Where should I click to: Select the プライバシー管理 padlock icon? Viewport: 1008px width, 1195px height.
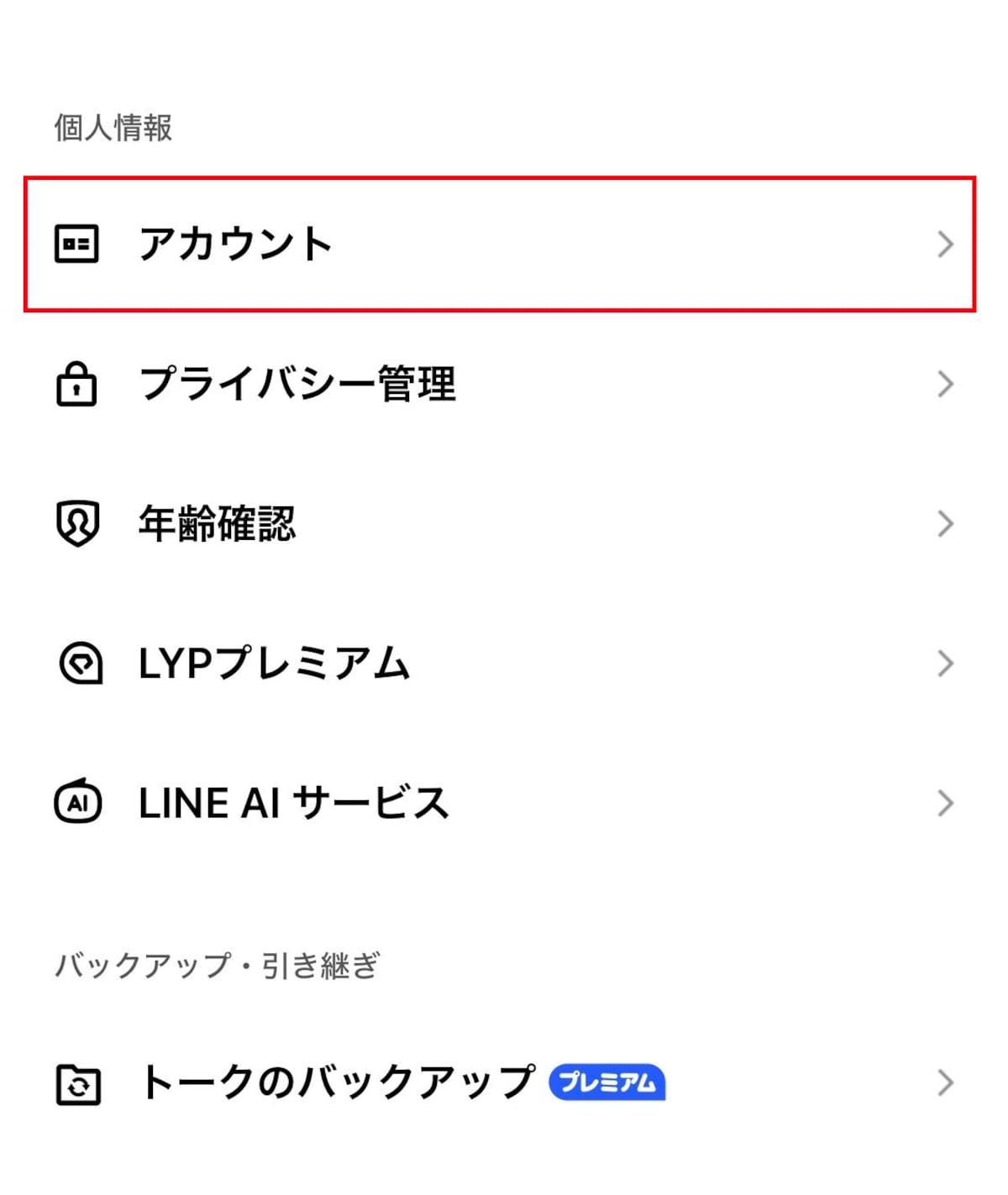(78, 385)
